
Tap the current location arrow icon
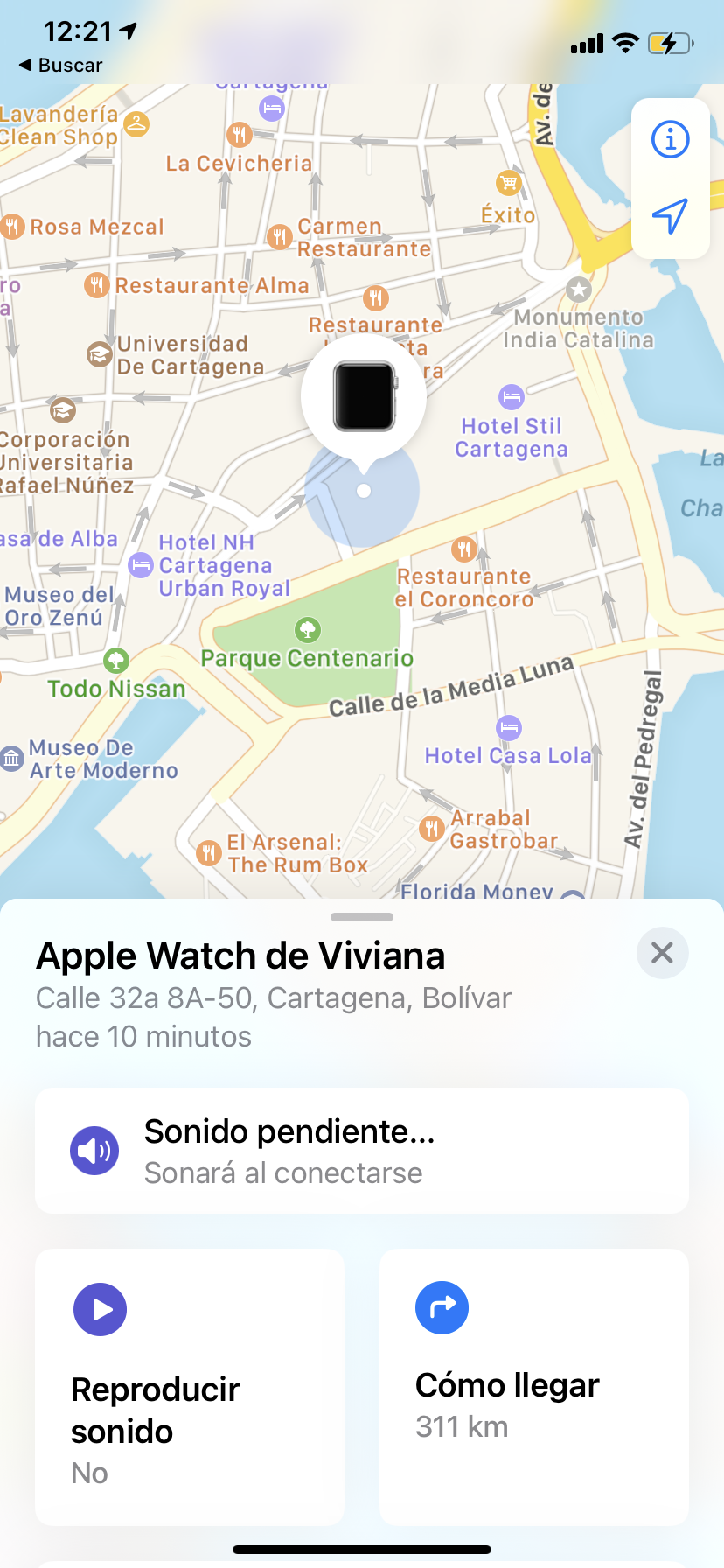pyautogui.click(x=670, y=219)
